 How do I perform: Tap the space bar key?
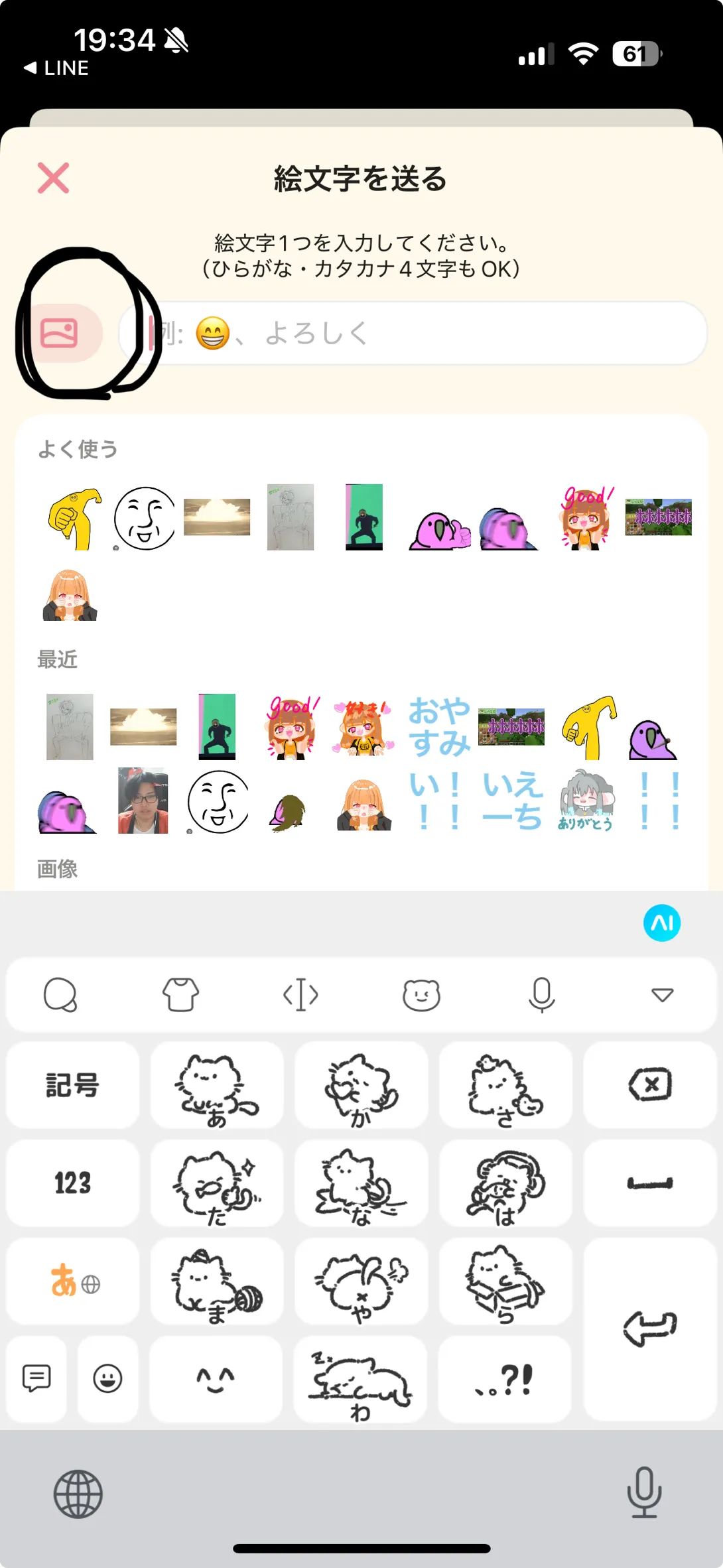click(x=650, y=1183)
